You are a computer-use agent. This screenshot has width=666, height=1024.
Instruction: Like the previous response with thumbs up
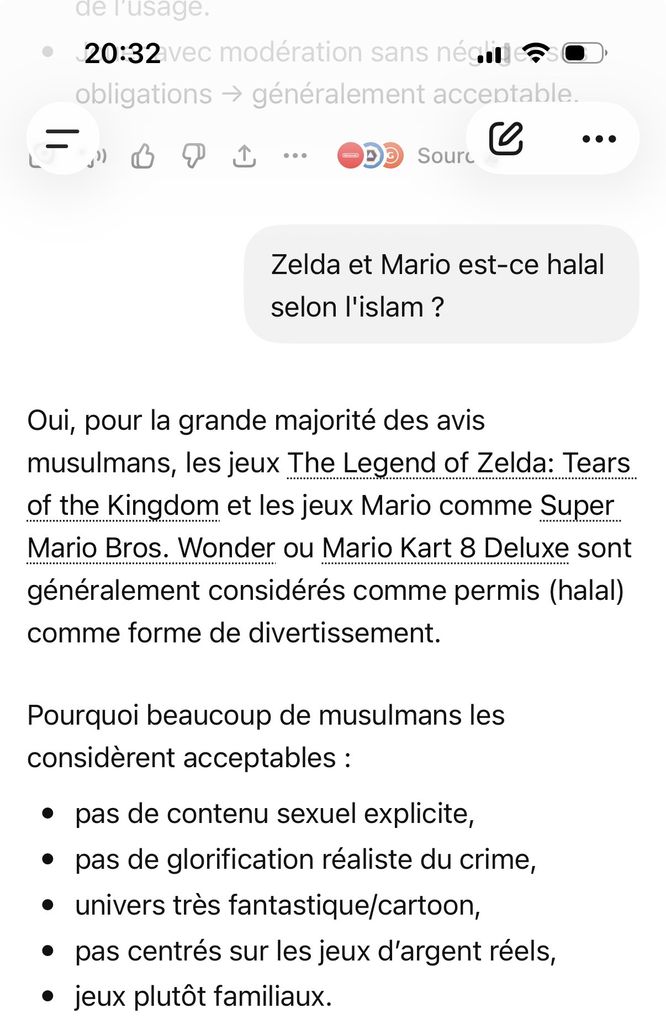[143, 156]
